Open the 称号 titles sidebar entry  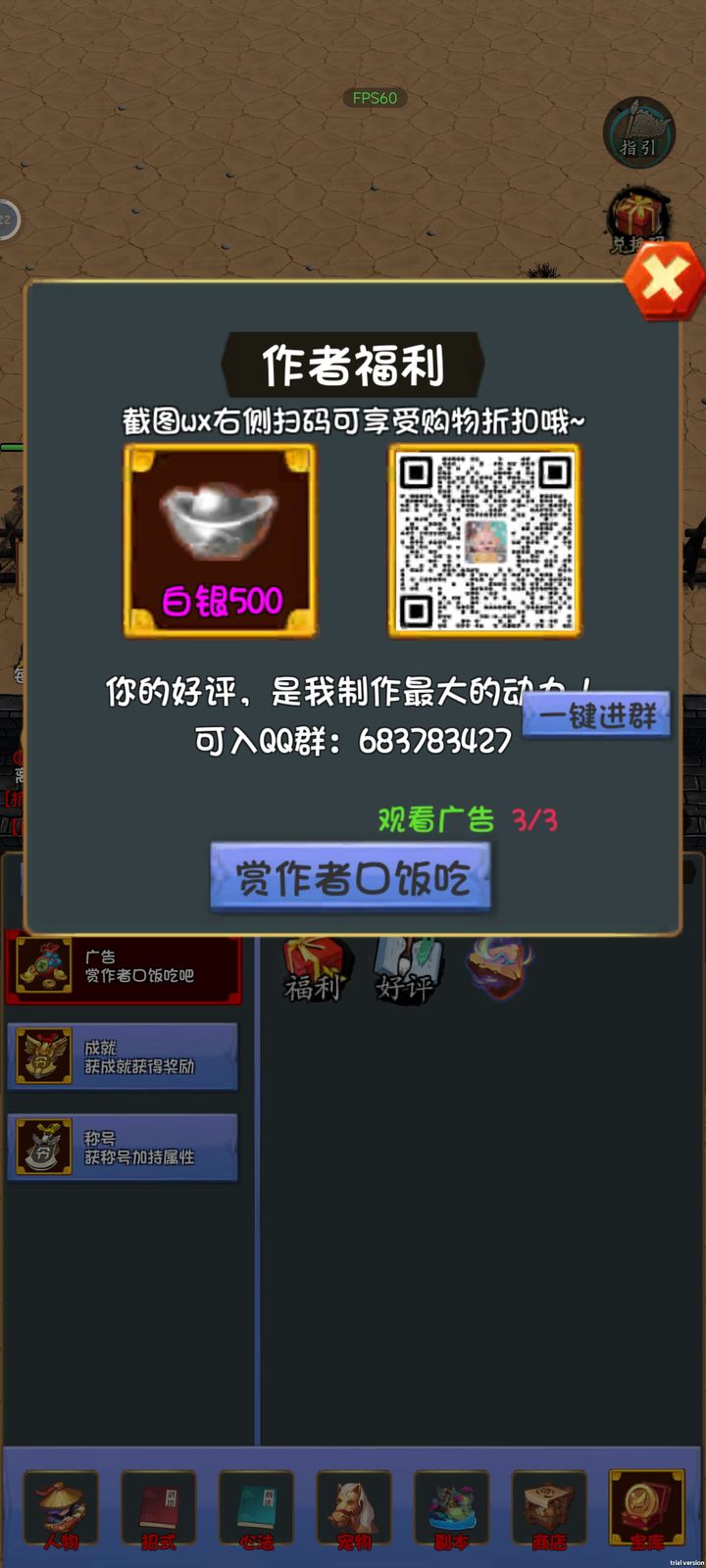(123, 1146)
